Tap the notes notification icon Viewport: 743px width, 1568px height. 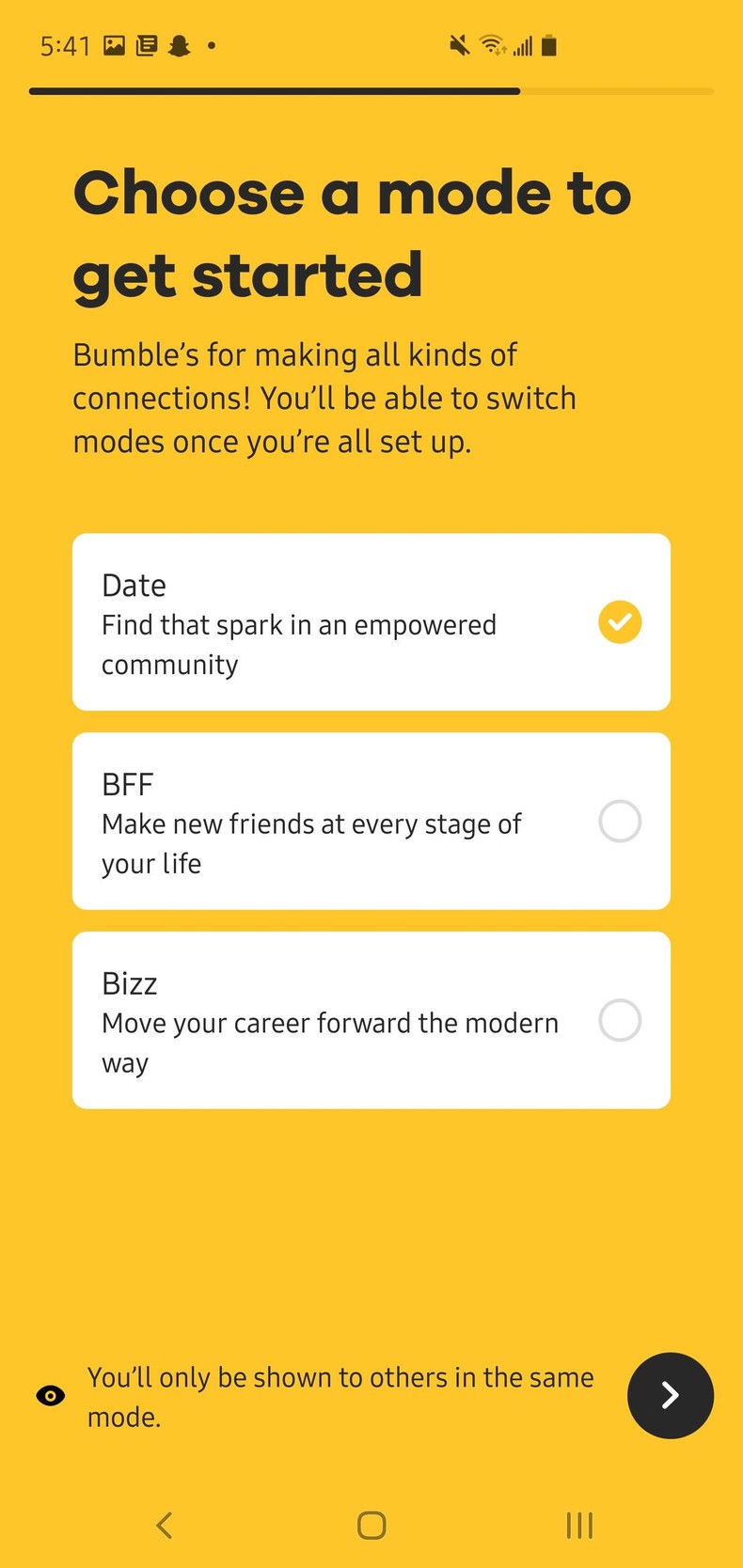pyautogui.click(x=147, y=45)
